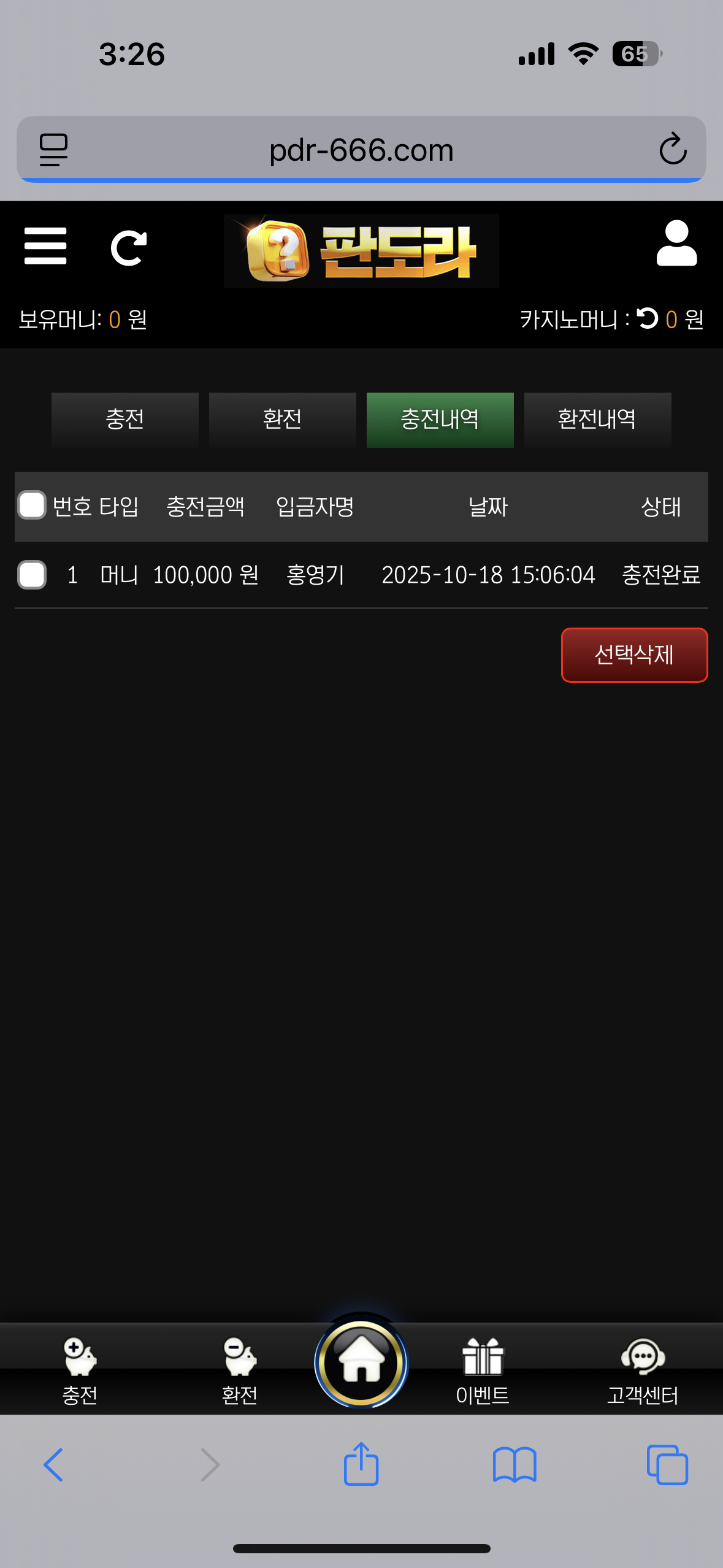Select the 충전내역 tab
This screenshot has height=1568, width=723.
click(440, 420)
